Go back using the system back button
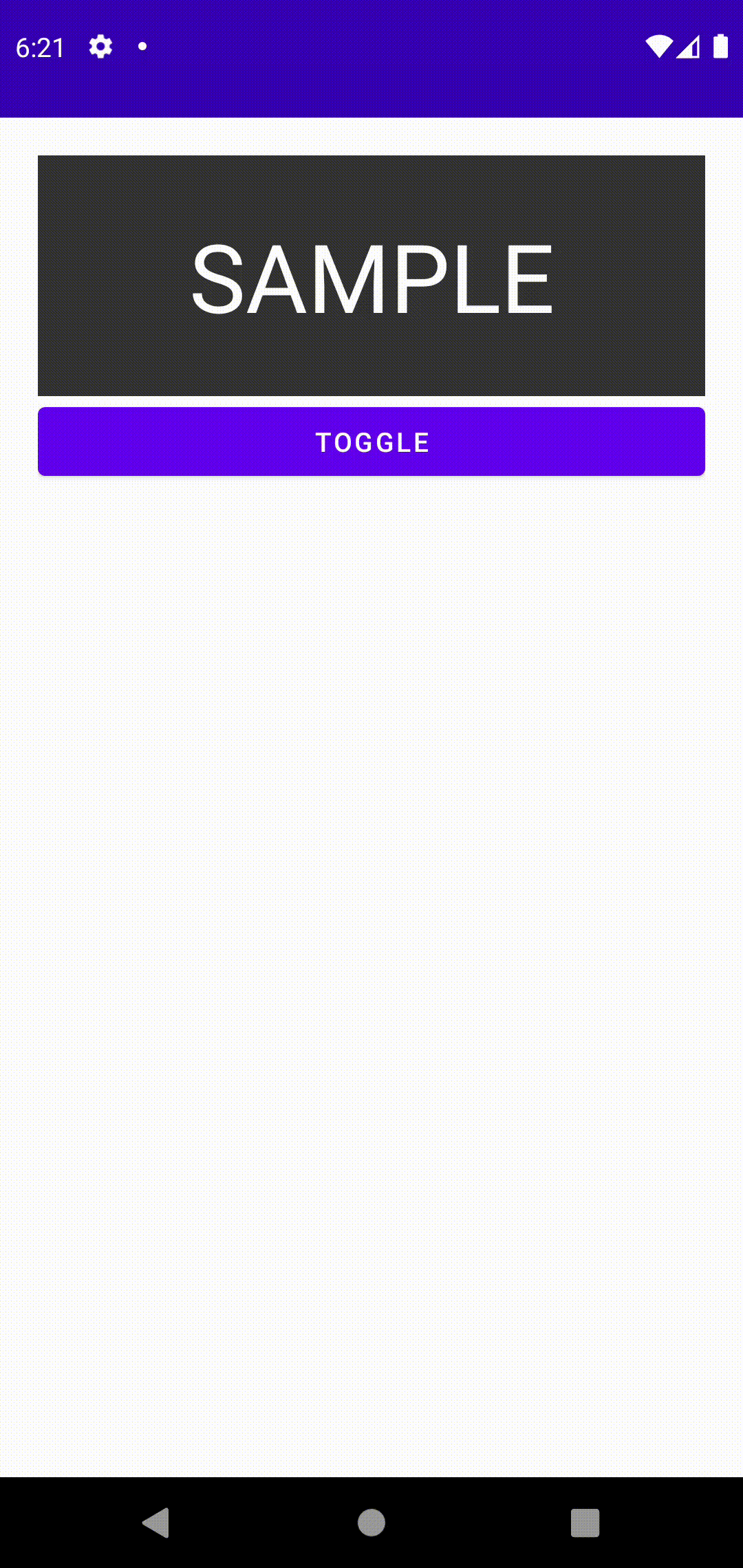 pyautogui.click(x=156, y=1523)
